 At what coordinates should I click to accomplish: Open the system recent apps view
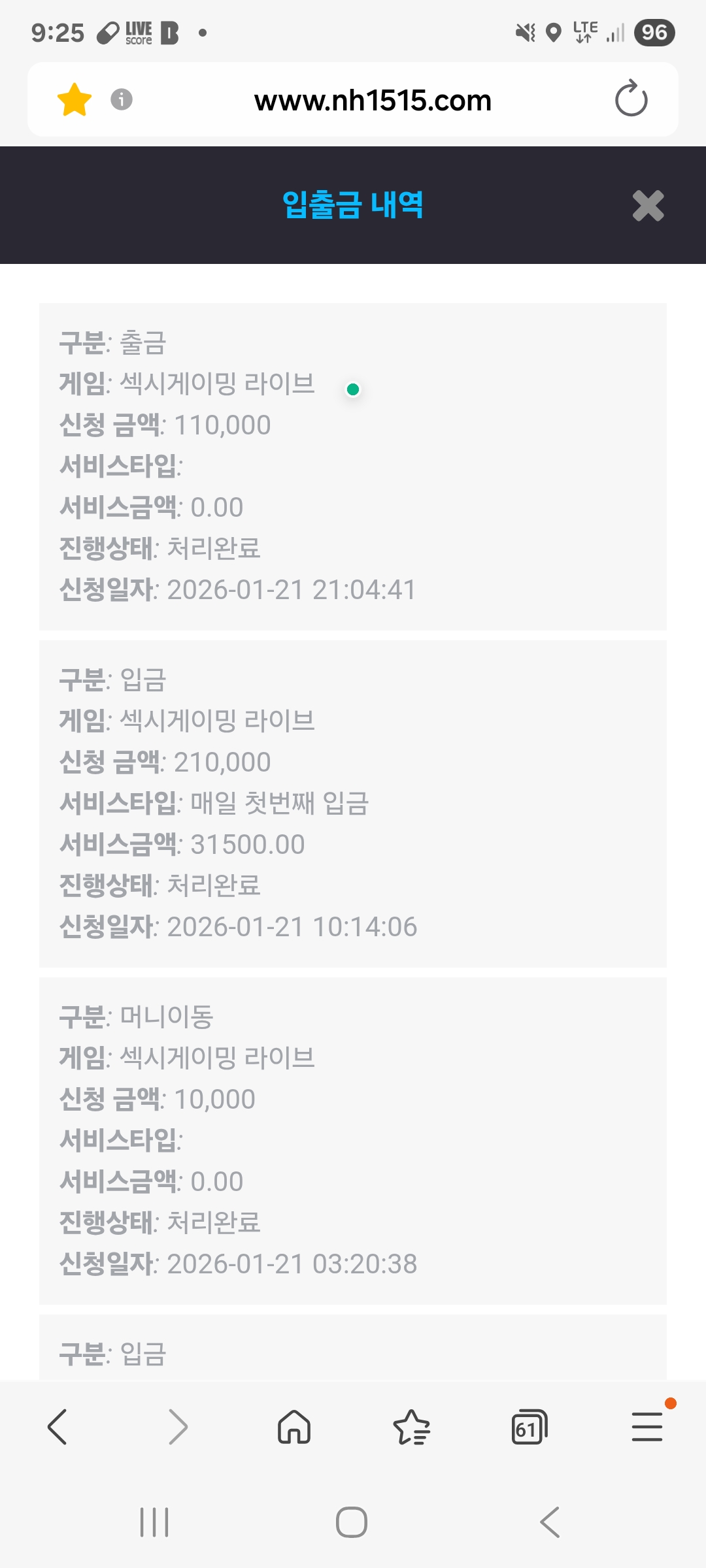pyautogui.click(x=155, y=1522)
